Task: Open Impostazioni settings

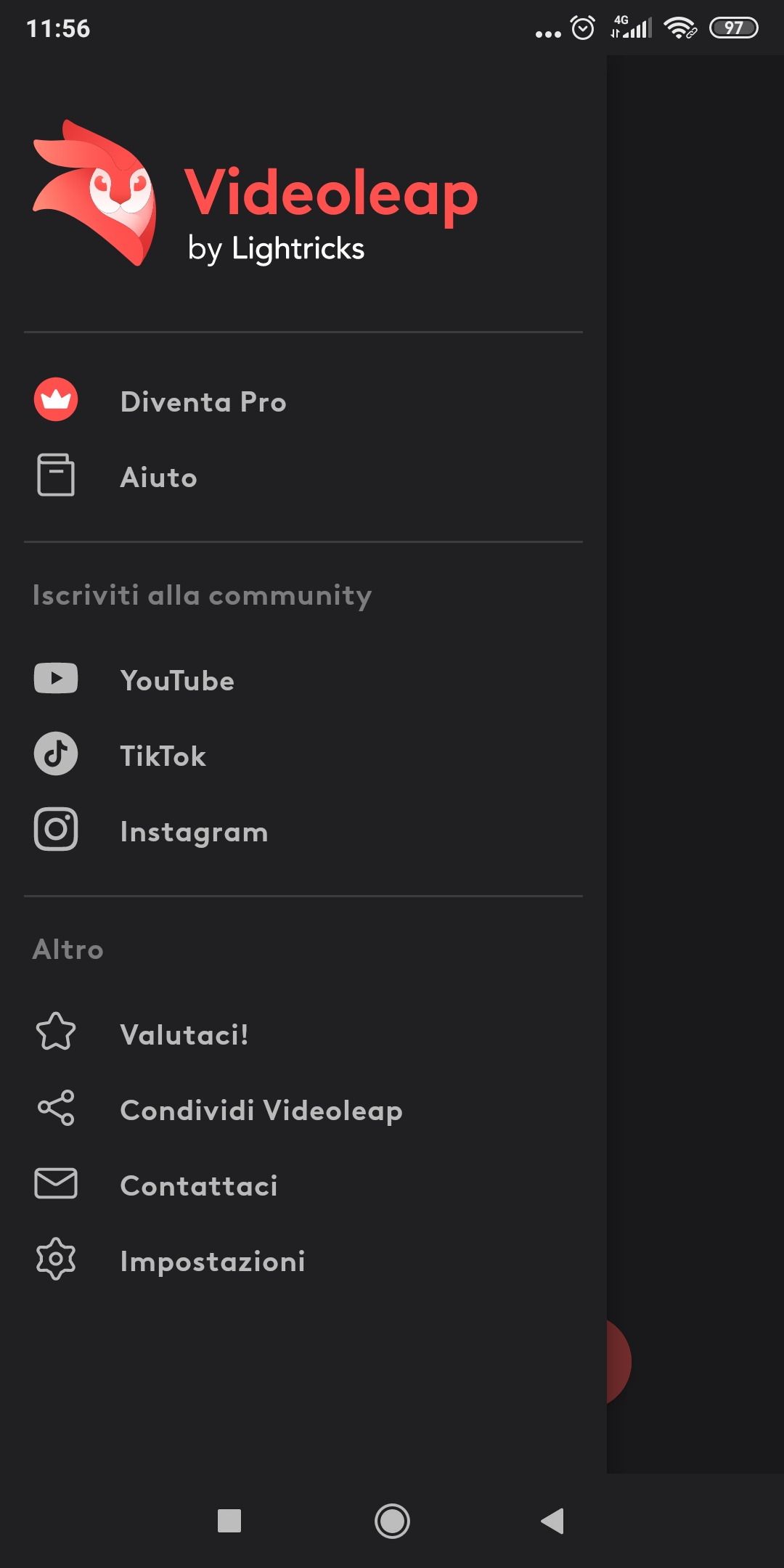Action: point(303,1260)
